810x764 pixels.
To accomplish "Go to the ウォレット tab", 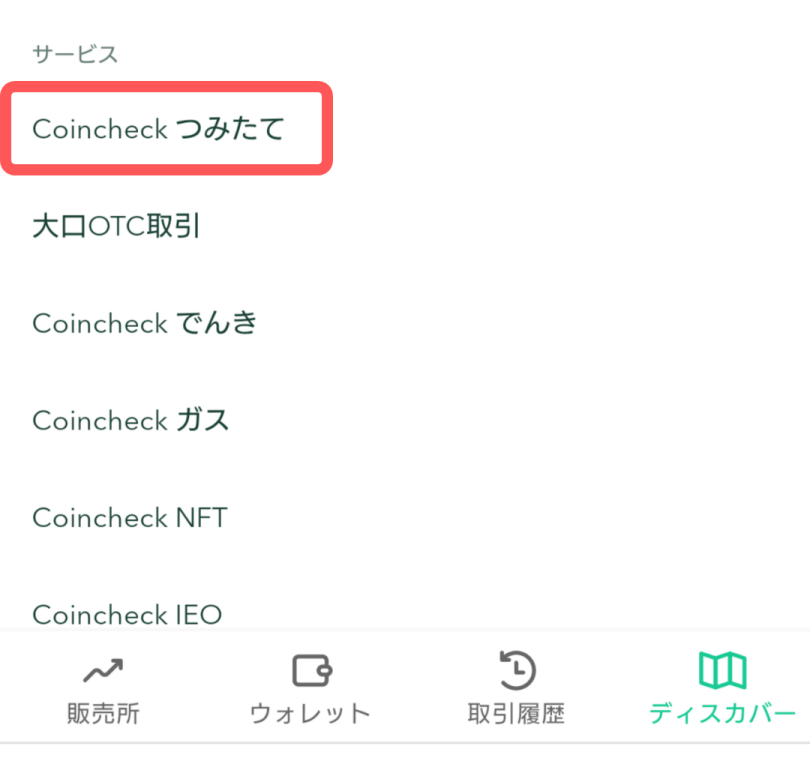I will (310, 688).
